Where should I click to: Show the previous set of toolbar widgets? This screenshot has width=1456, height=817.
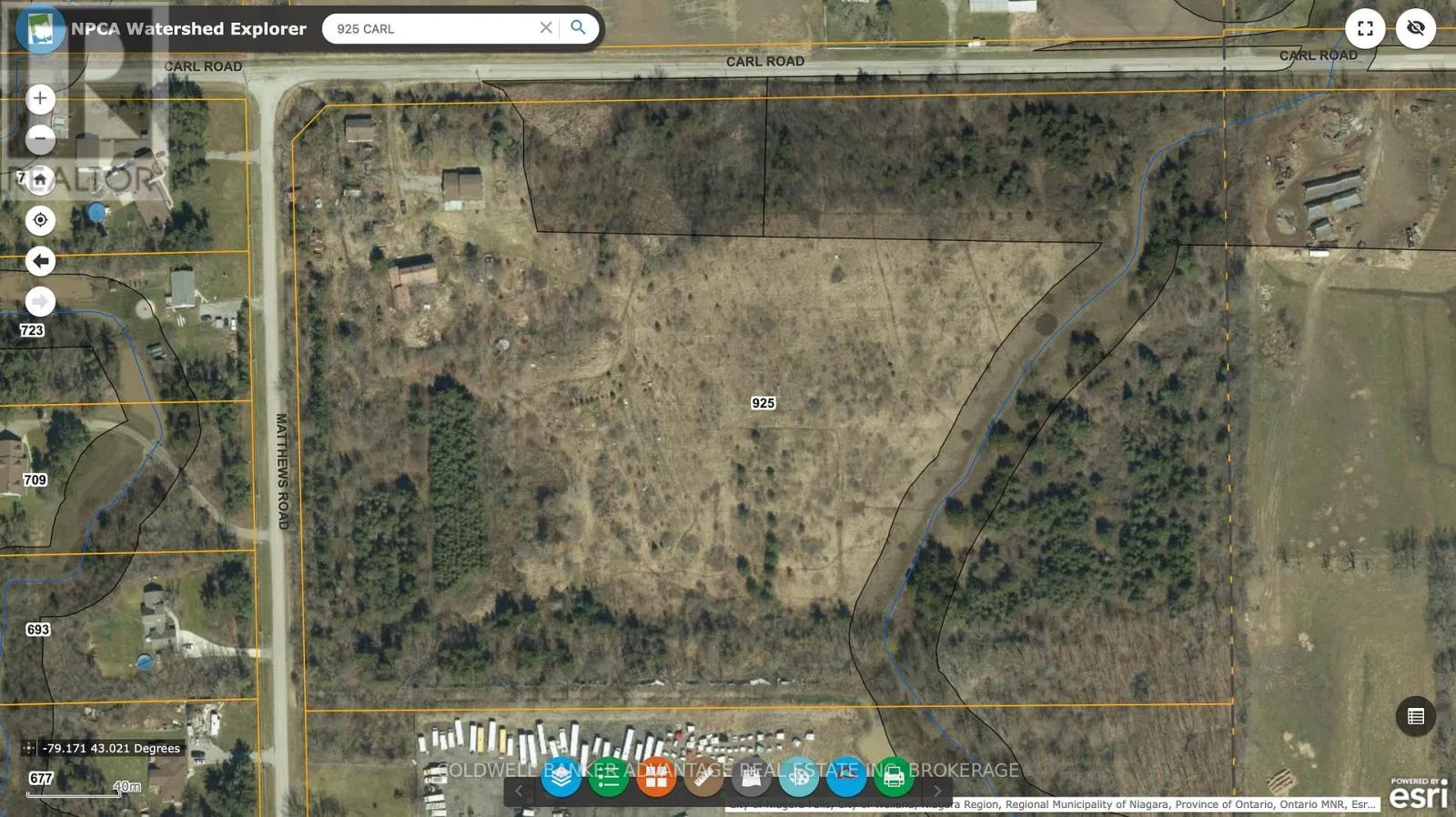click(x=519, y=791)
